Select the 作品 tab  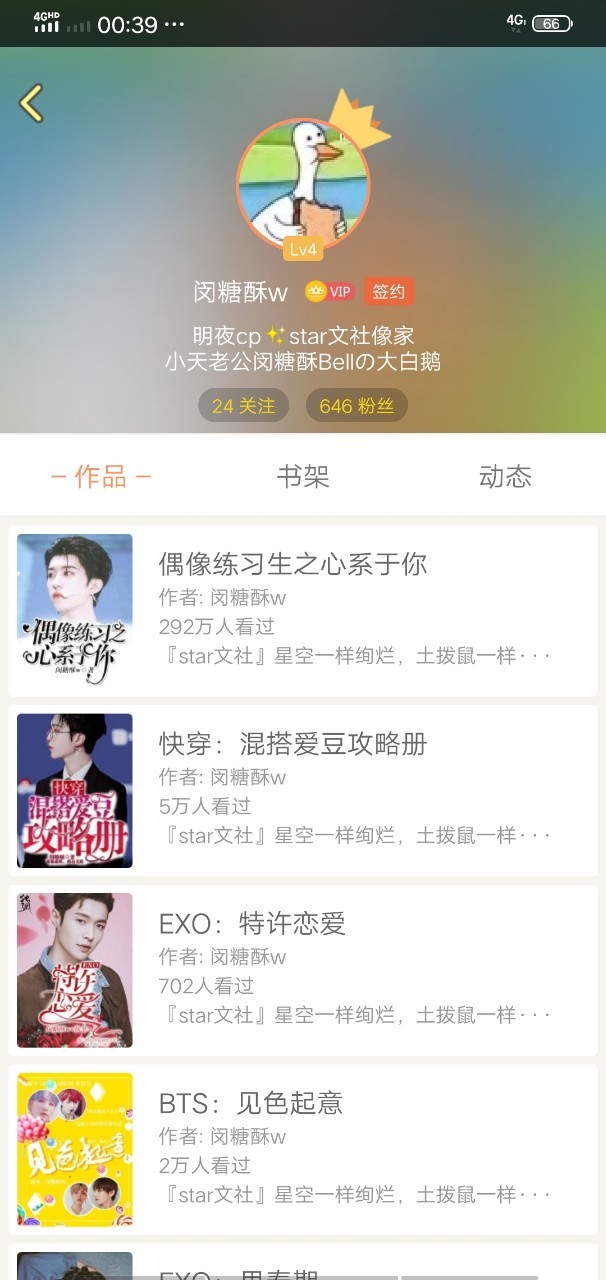pos(101,476)
